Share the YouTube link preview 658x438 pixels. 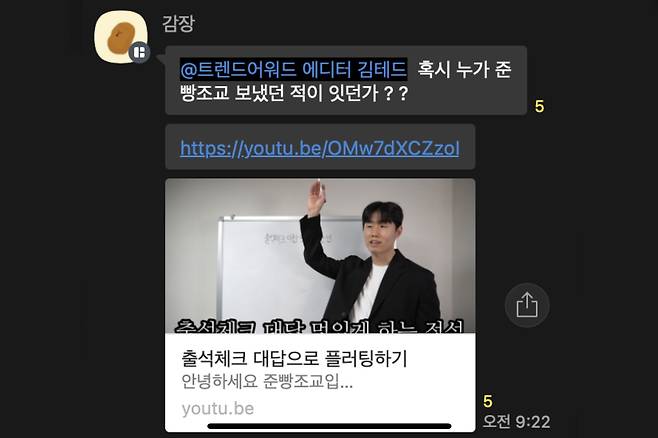point(527,305)
